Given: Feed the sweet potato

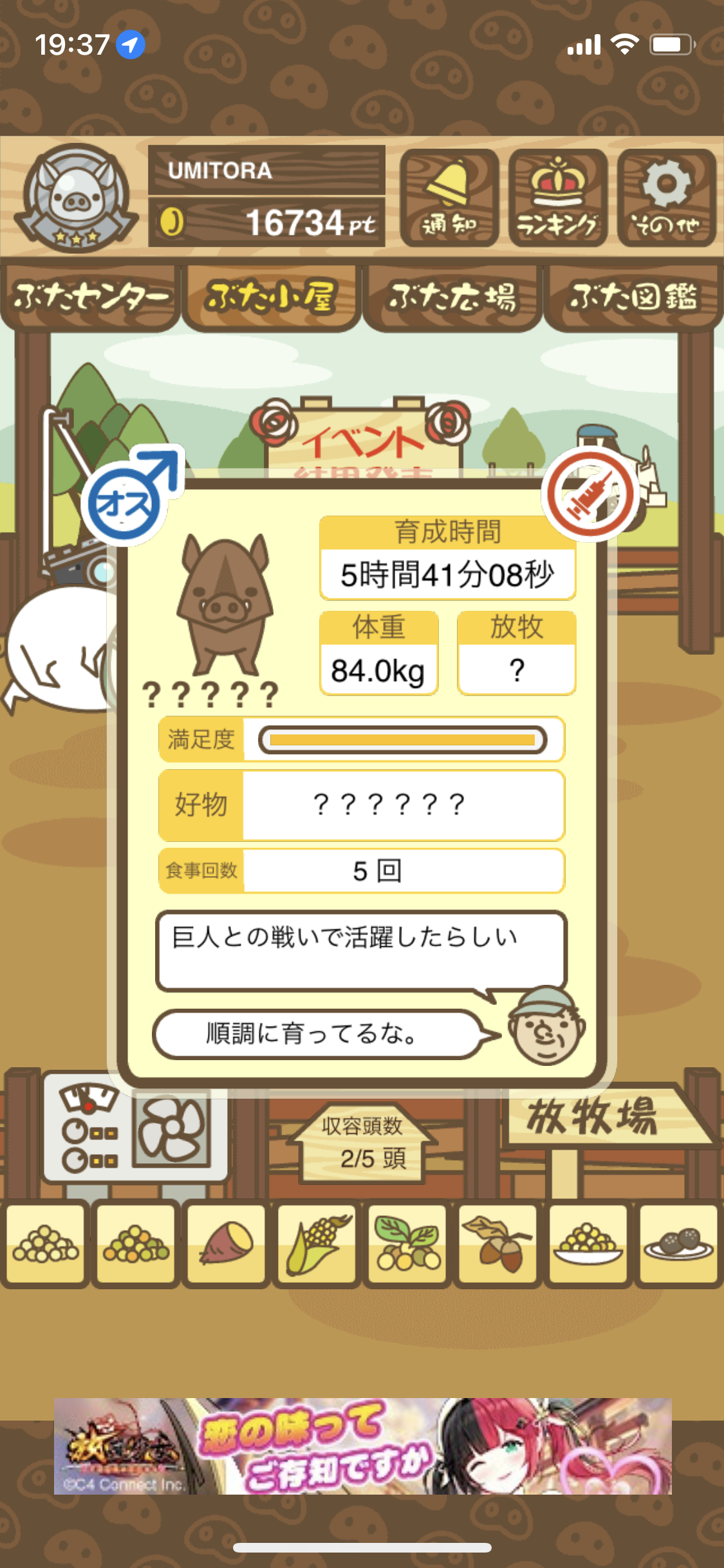Looking at the screenshot, I should pyautogui.click(x=226, y=1244).
